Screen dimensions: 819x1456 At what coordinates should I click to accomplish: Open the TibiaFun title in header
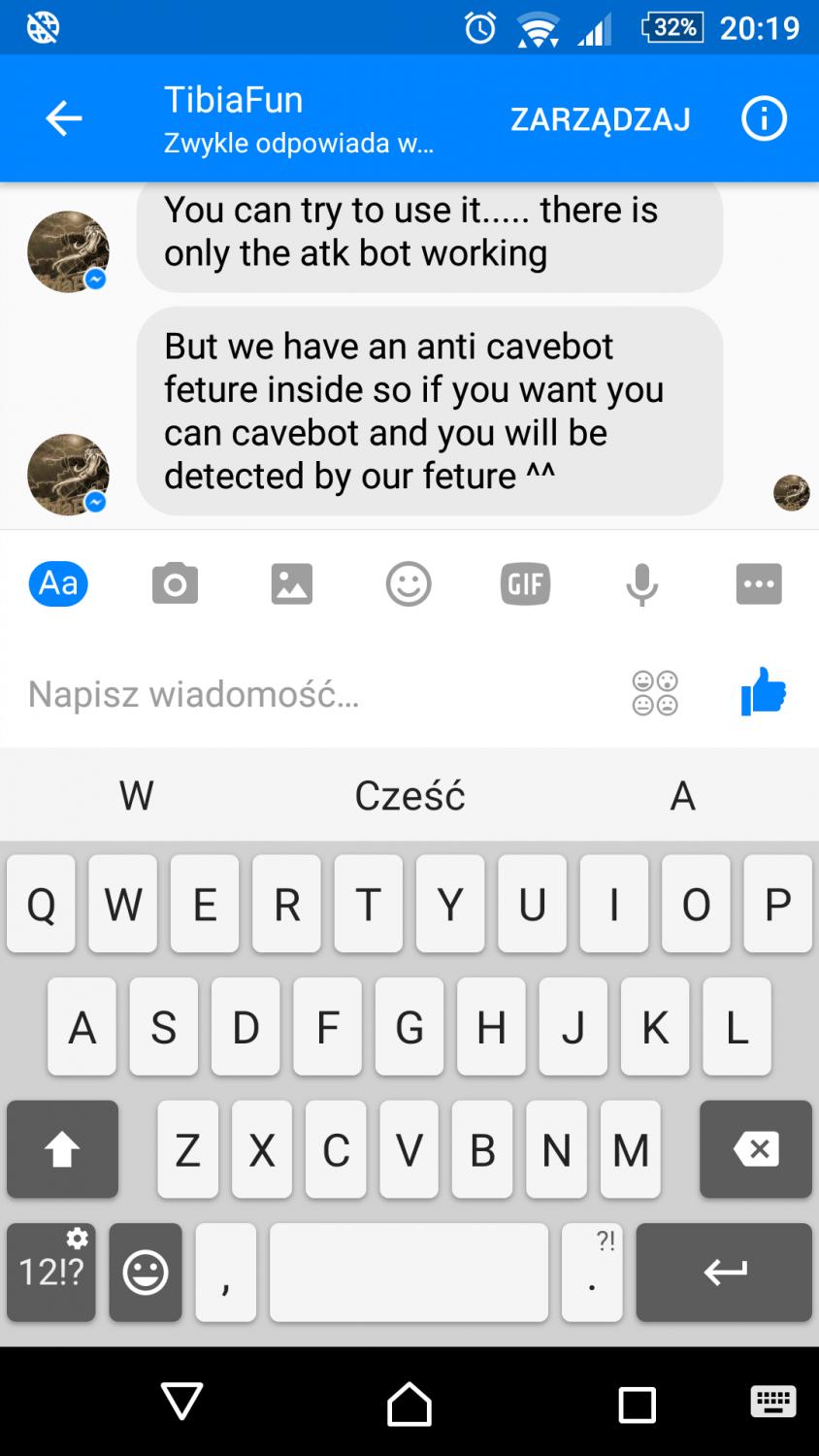(x=234, y=100)
